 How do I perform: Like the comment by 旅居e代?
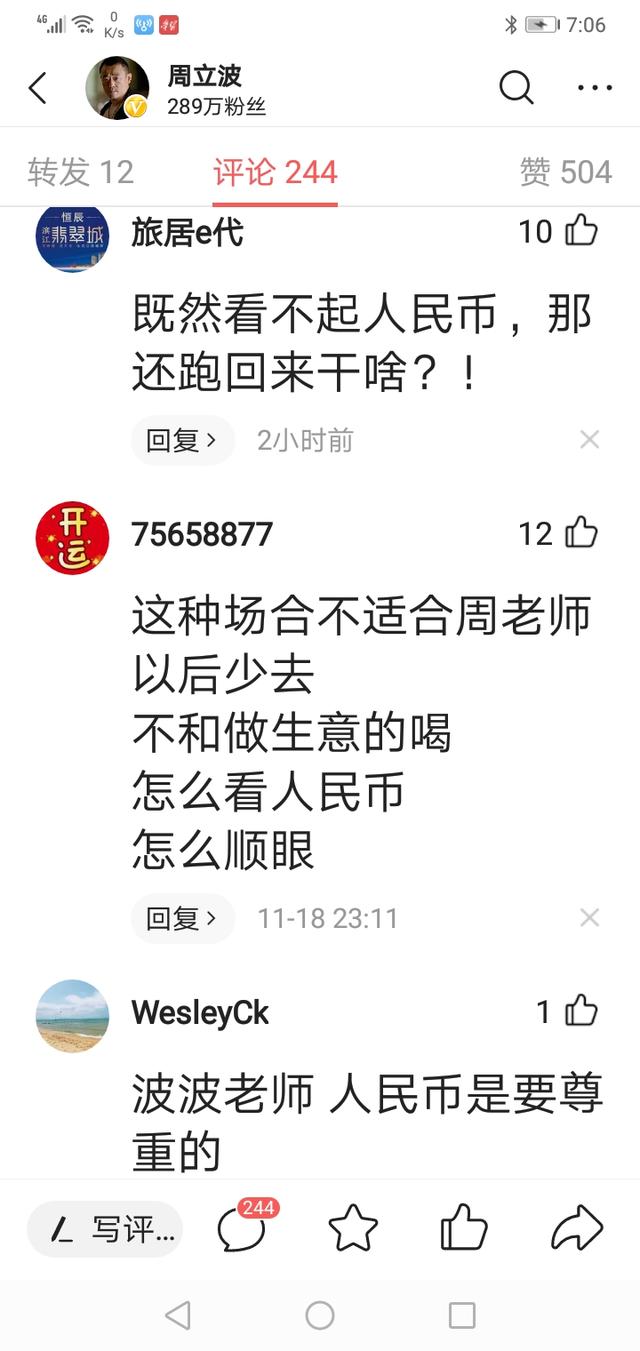581,232
